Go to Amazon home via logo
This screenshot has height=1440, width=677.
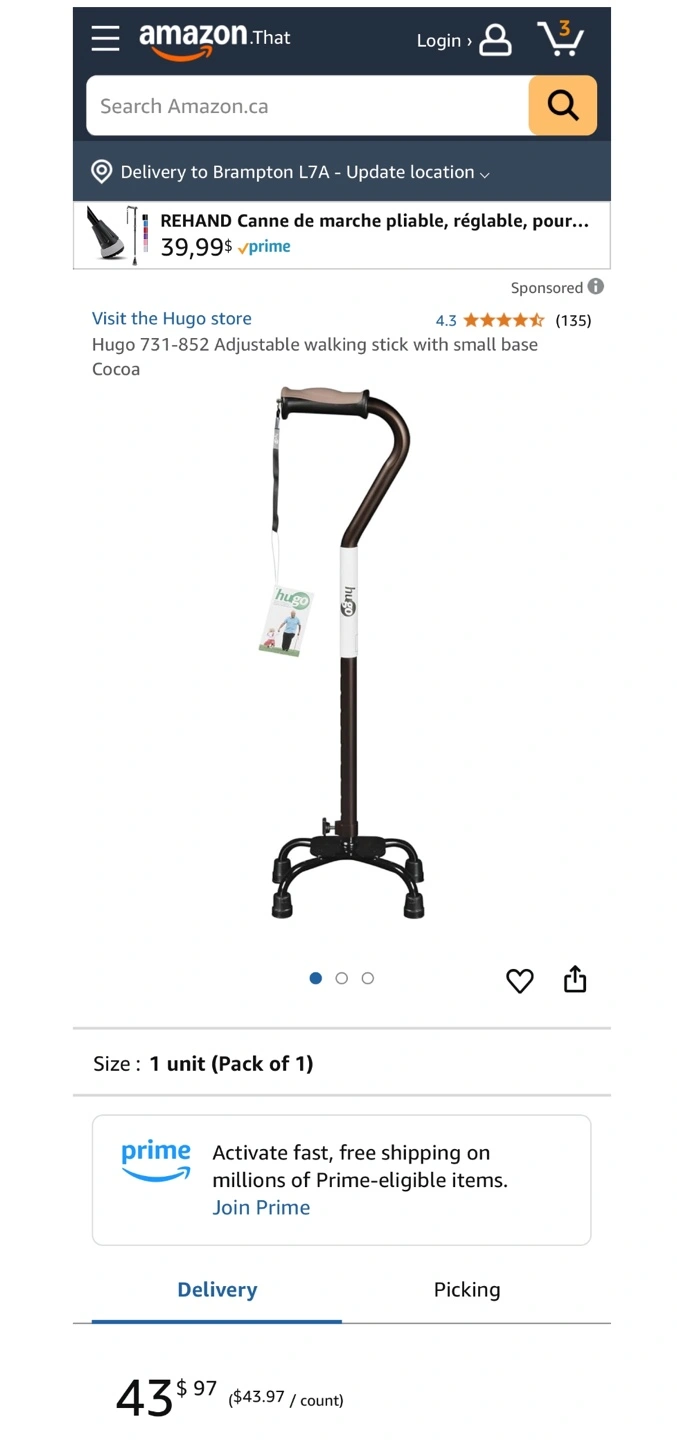(x=214, y=40)
